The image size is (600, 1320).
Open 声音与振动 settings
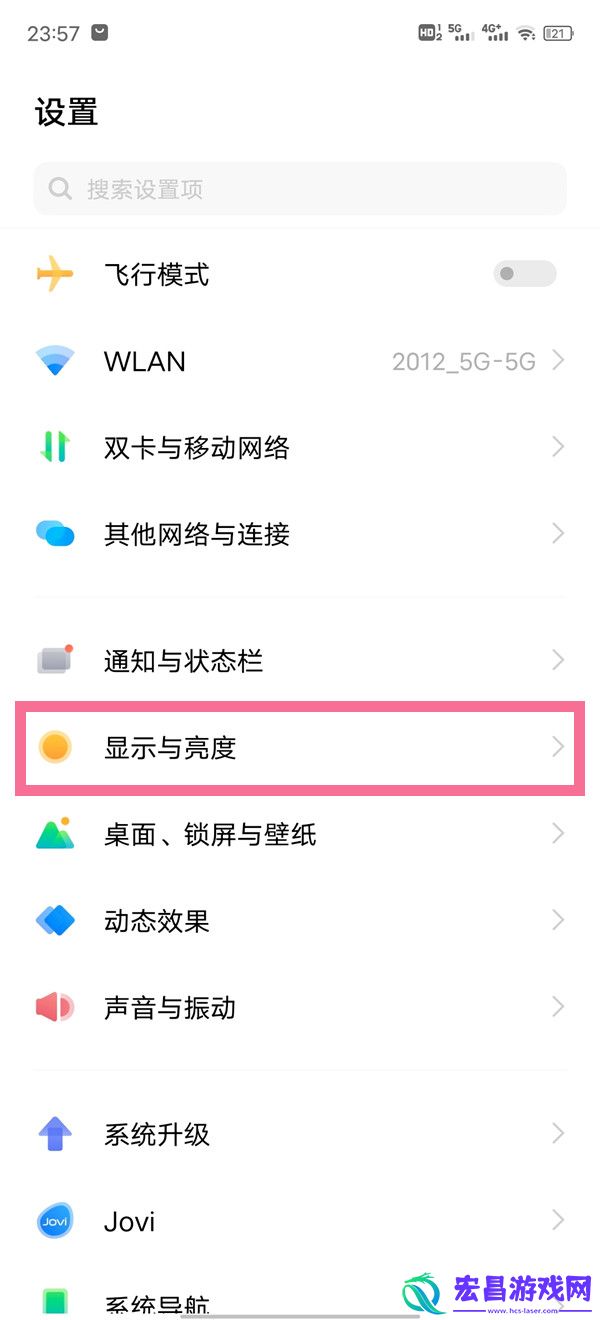click(x=300, y=1007)
